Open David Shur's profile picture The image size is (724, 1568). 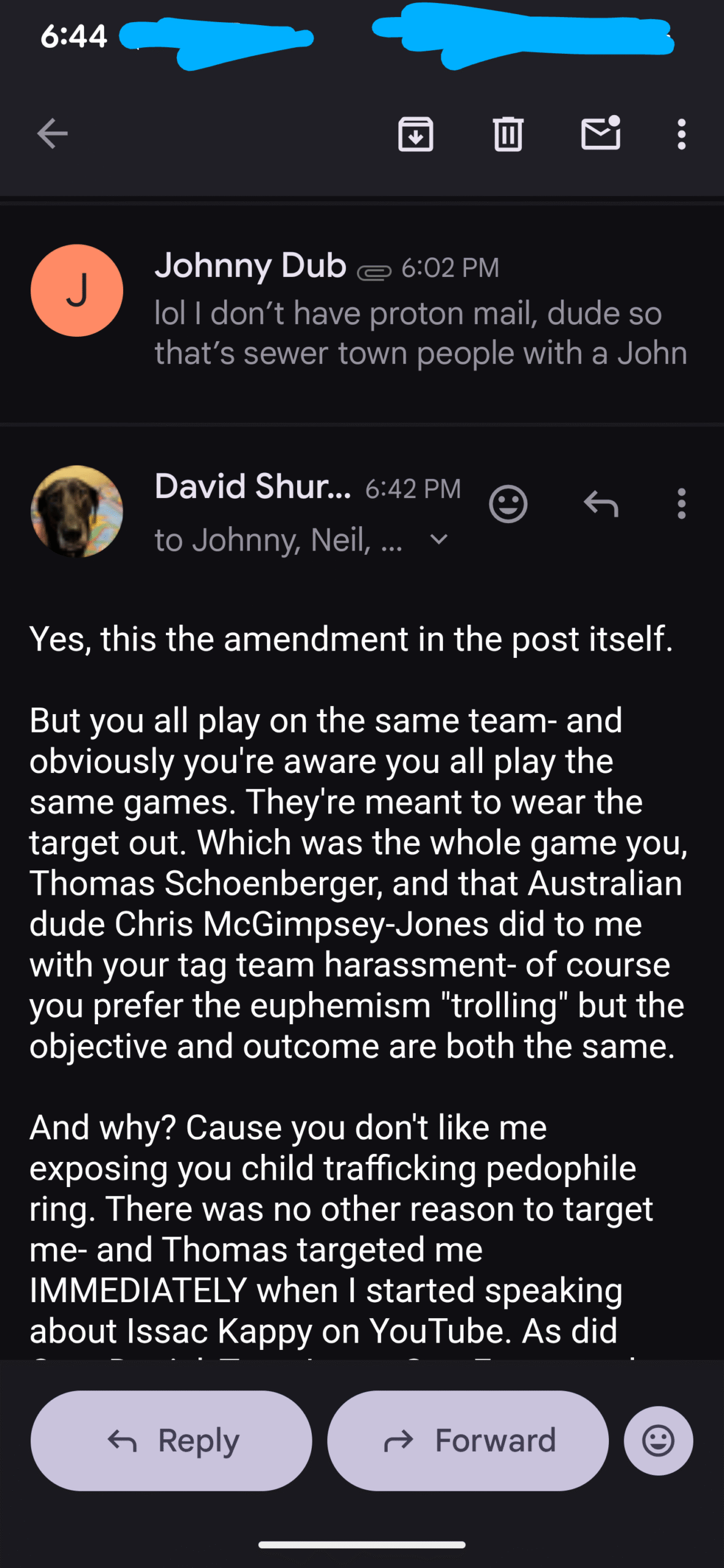point(77,511)
